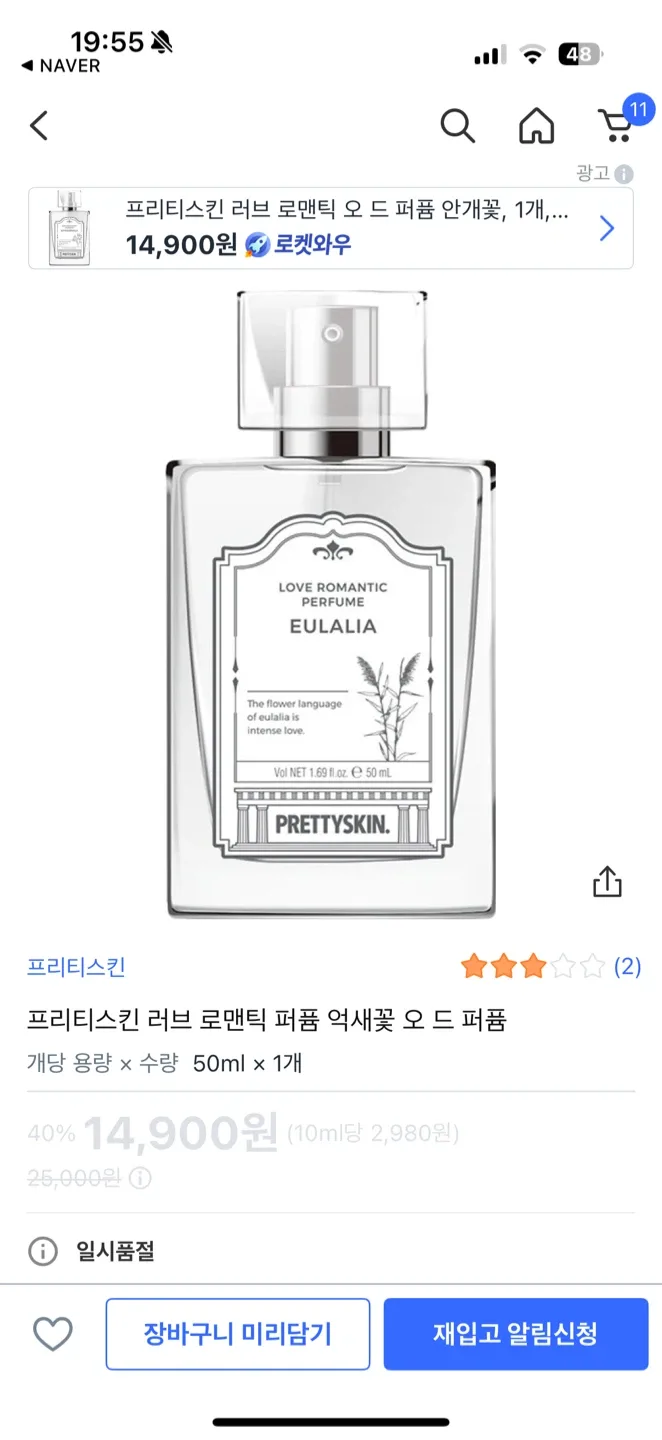This screenshot has height=1440, width=662.
Task: View the product's star rating reviews
Action: pyautogui.click(x=550, y=966)
